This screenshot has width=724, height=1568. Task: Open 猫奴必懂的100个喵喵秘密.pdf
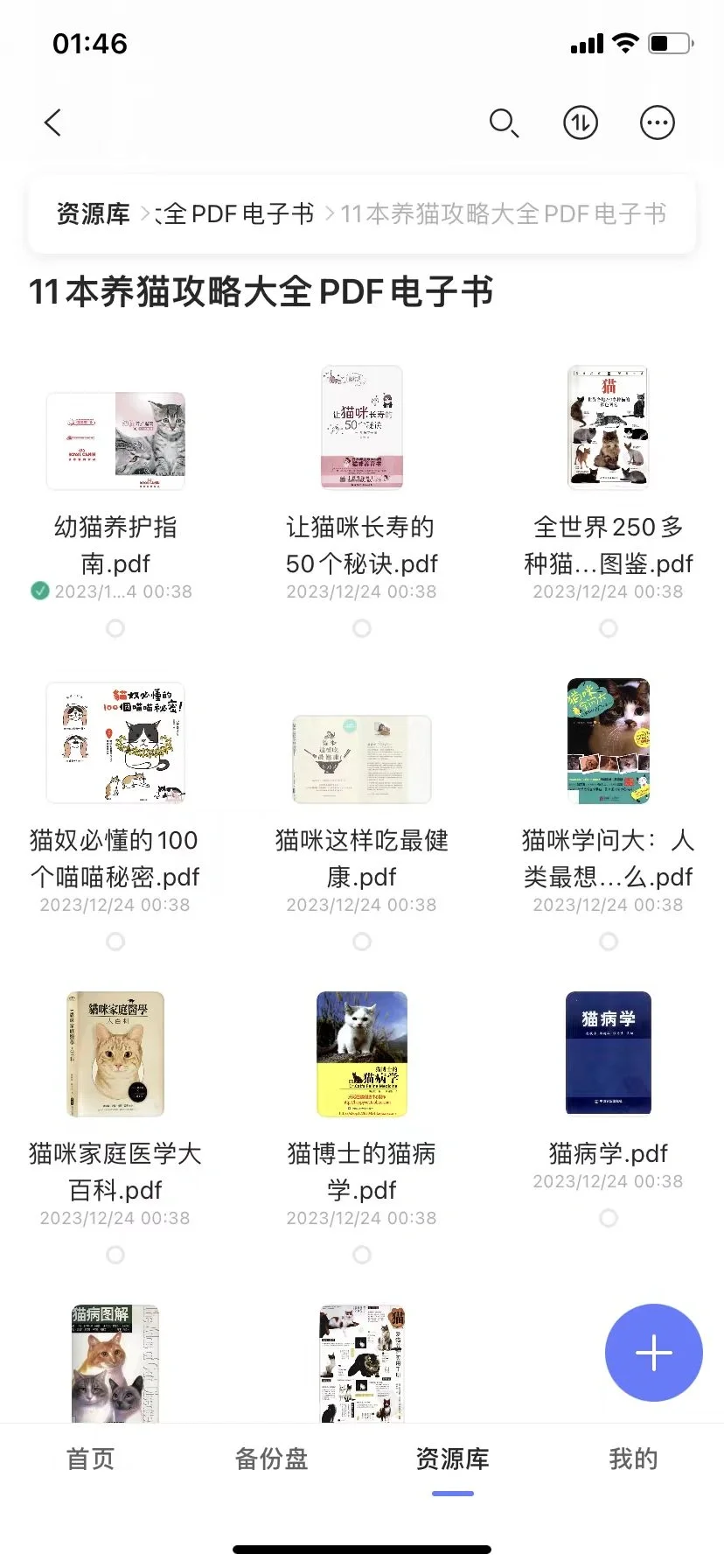click(x=115, y=742)
